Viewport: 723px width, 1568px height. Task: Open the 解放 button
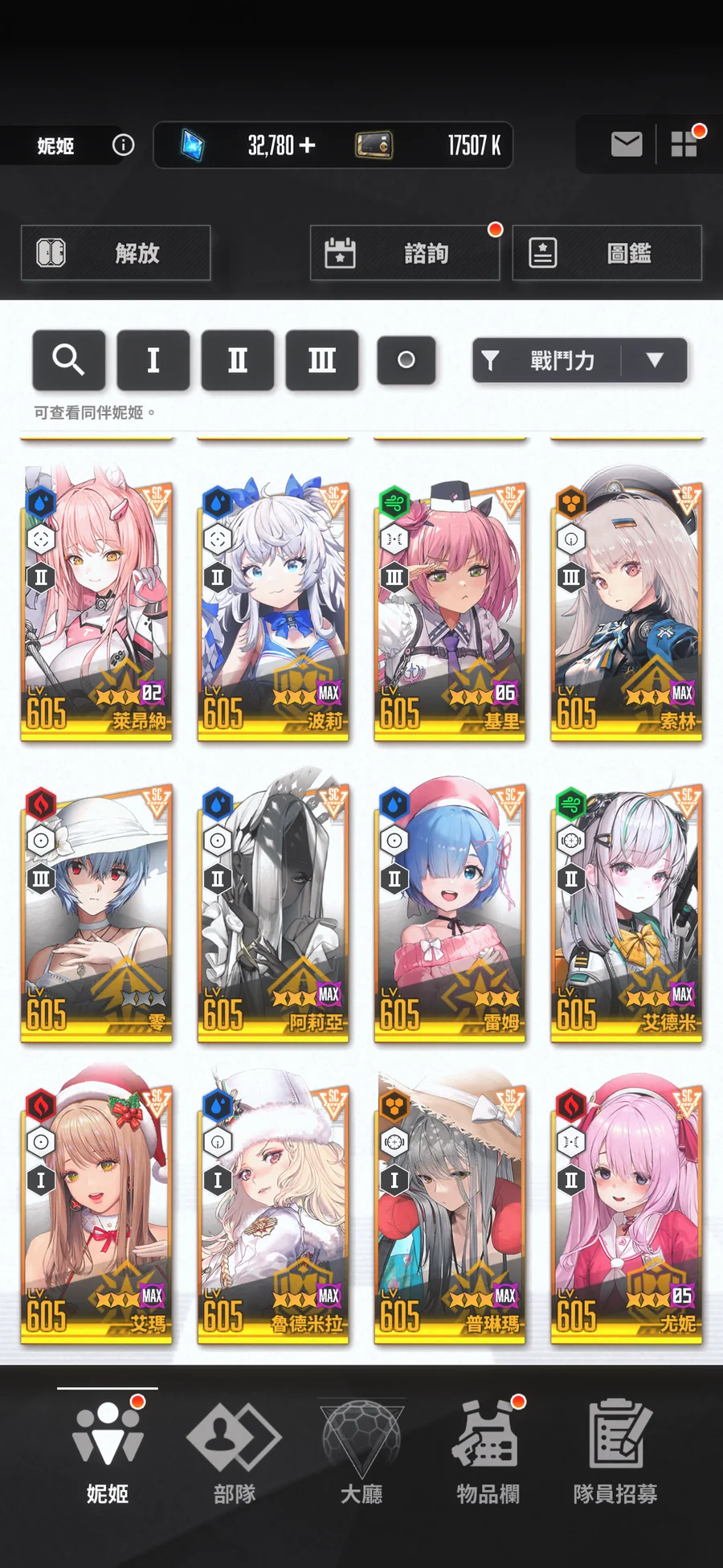tap(116, 253)
